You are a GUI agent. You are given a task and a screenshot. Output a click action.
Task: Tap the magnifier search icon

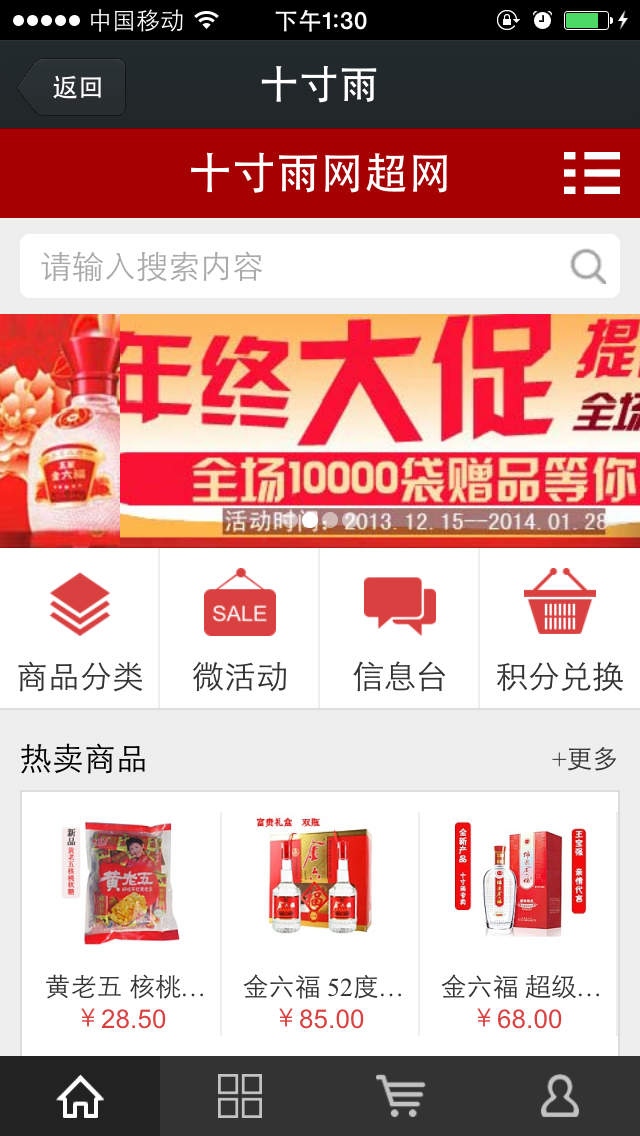click(588, 267)
